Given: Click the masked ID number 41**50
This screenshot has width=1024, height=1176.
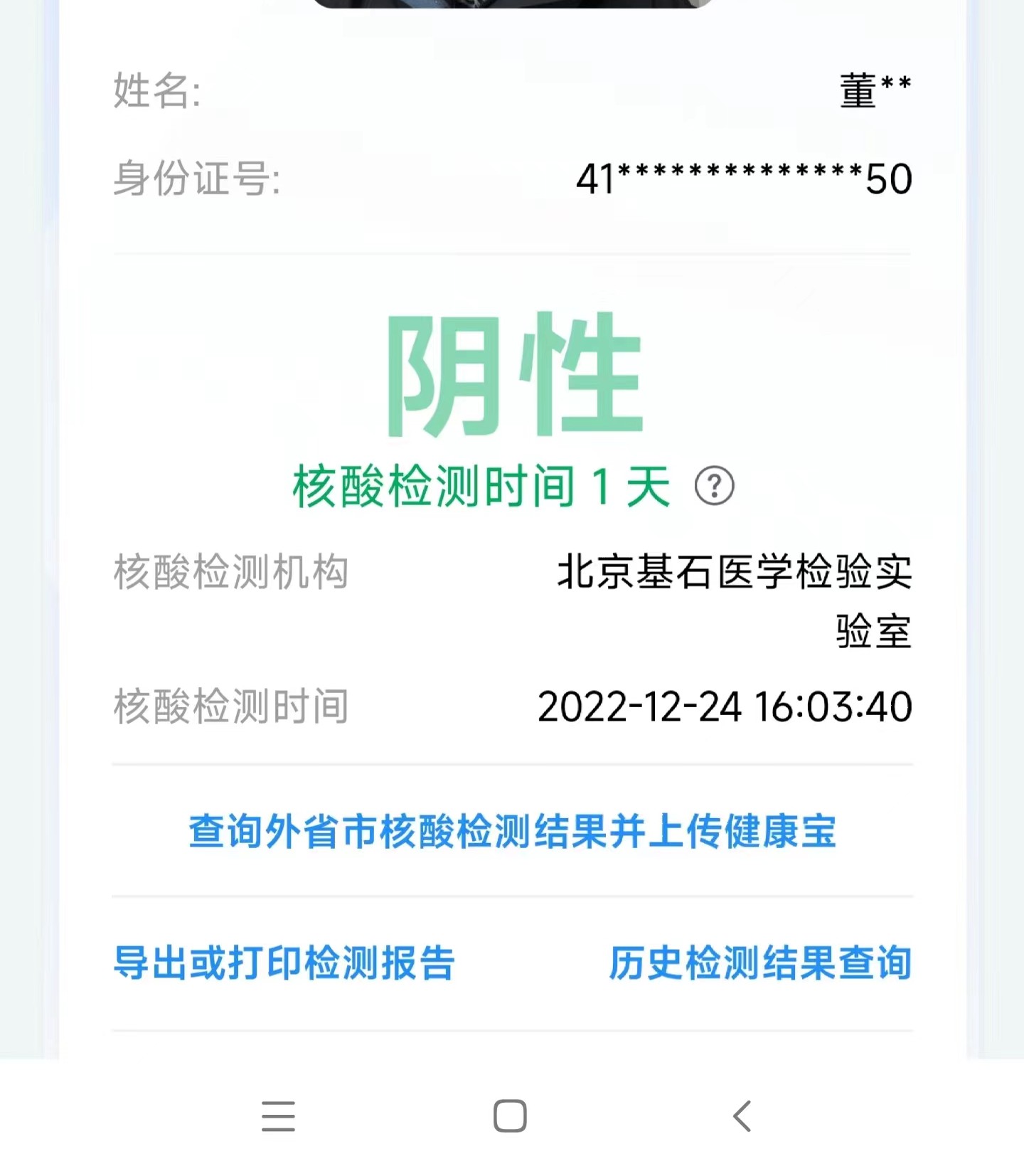Looking at the screenshot, I should [743, 181].
